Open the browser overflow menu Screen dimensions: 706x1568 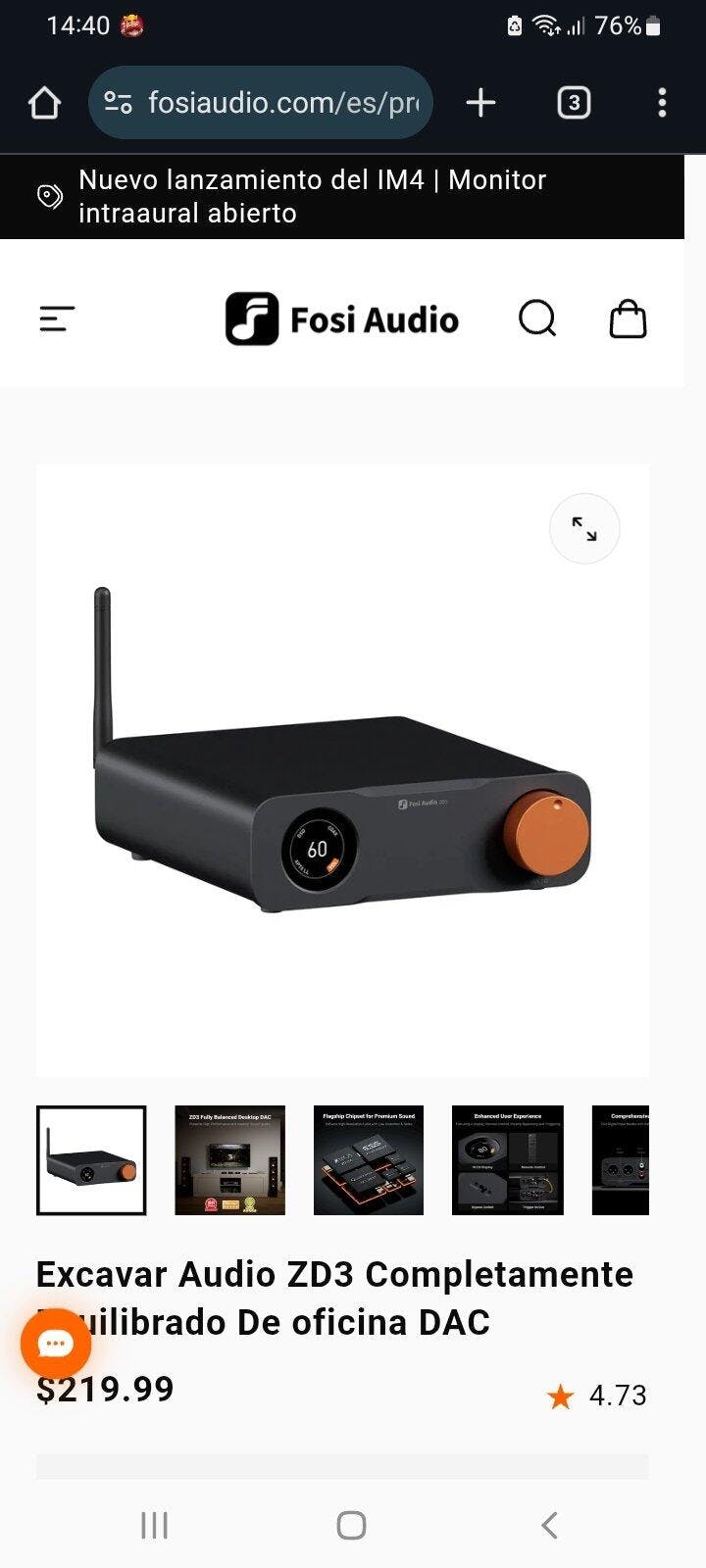[662, 103]
